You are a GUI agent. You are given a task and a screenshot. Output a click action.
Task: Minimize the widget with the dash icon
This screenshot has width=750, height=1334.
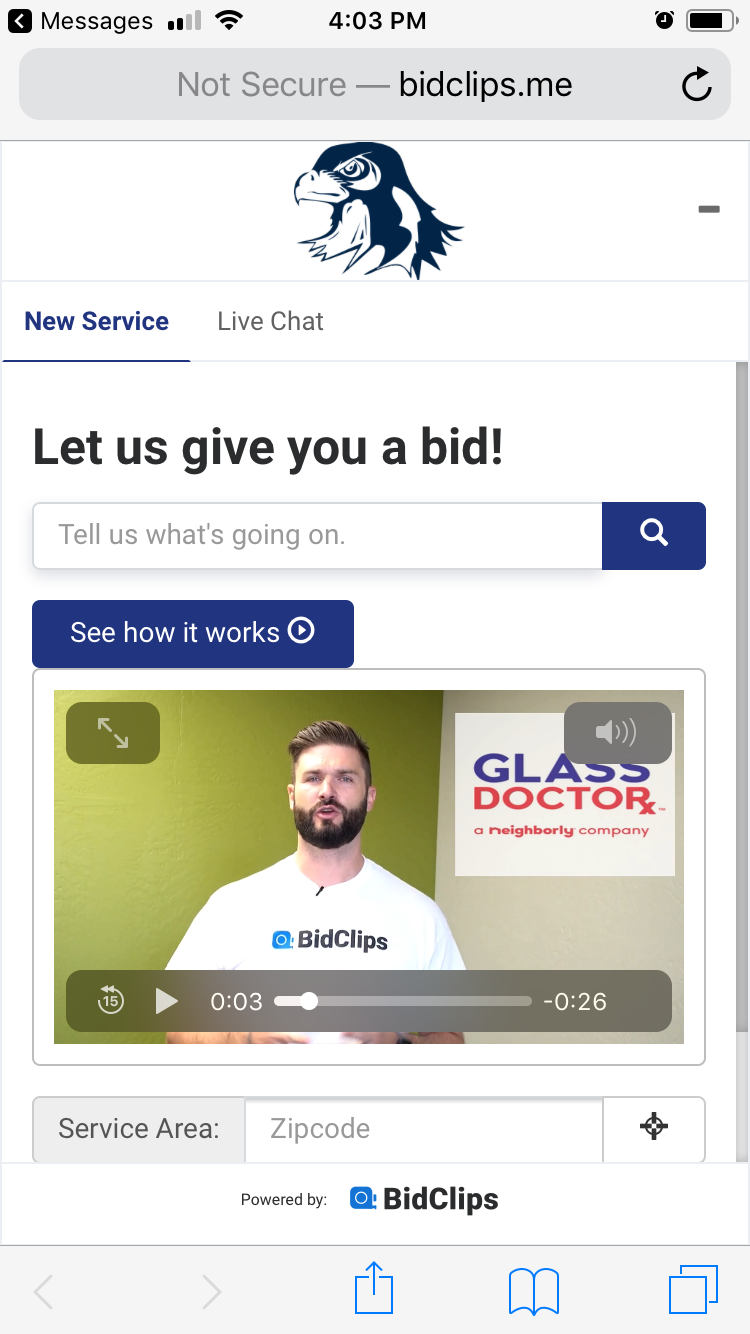coord(709,209)
